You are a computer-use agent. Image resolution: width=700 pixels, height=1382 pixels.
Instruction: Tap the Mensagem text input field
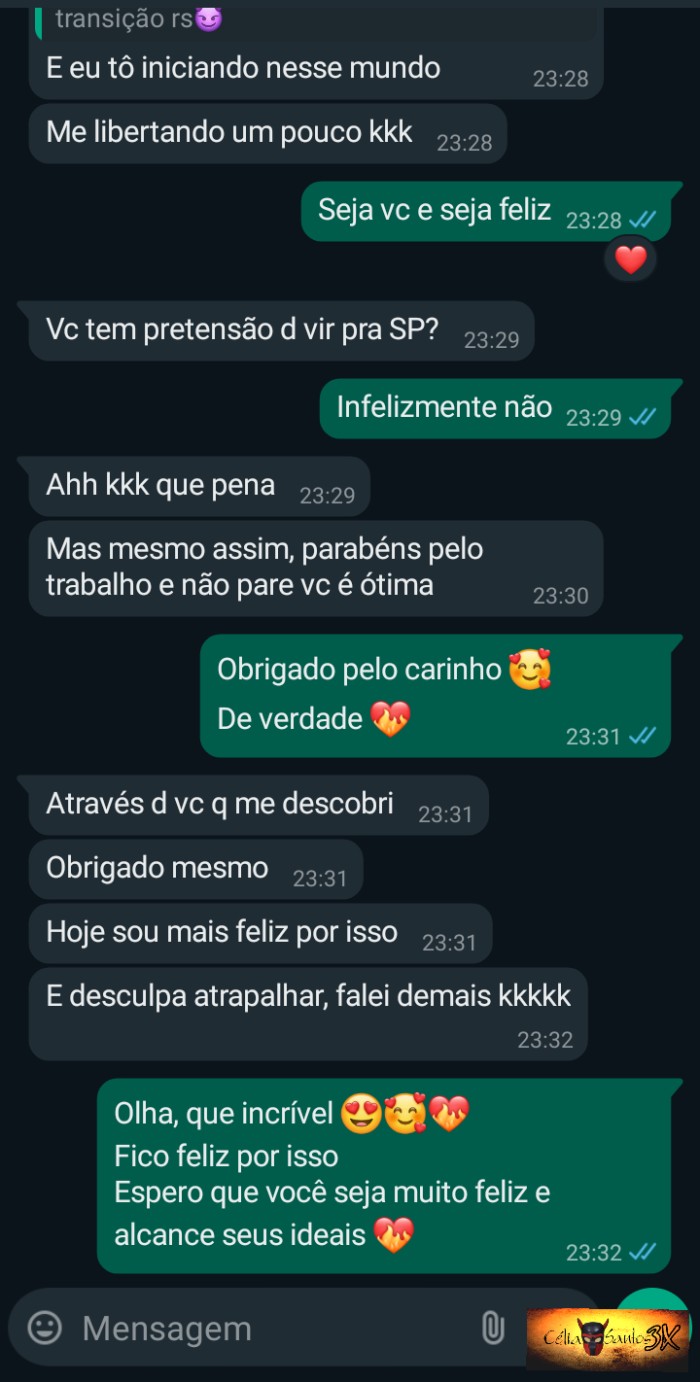click(x=260, y=1328)
